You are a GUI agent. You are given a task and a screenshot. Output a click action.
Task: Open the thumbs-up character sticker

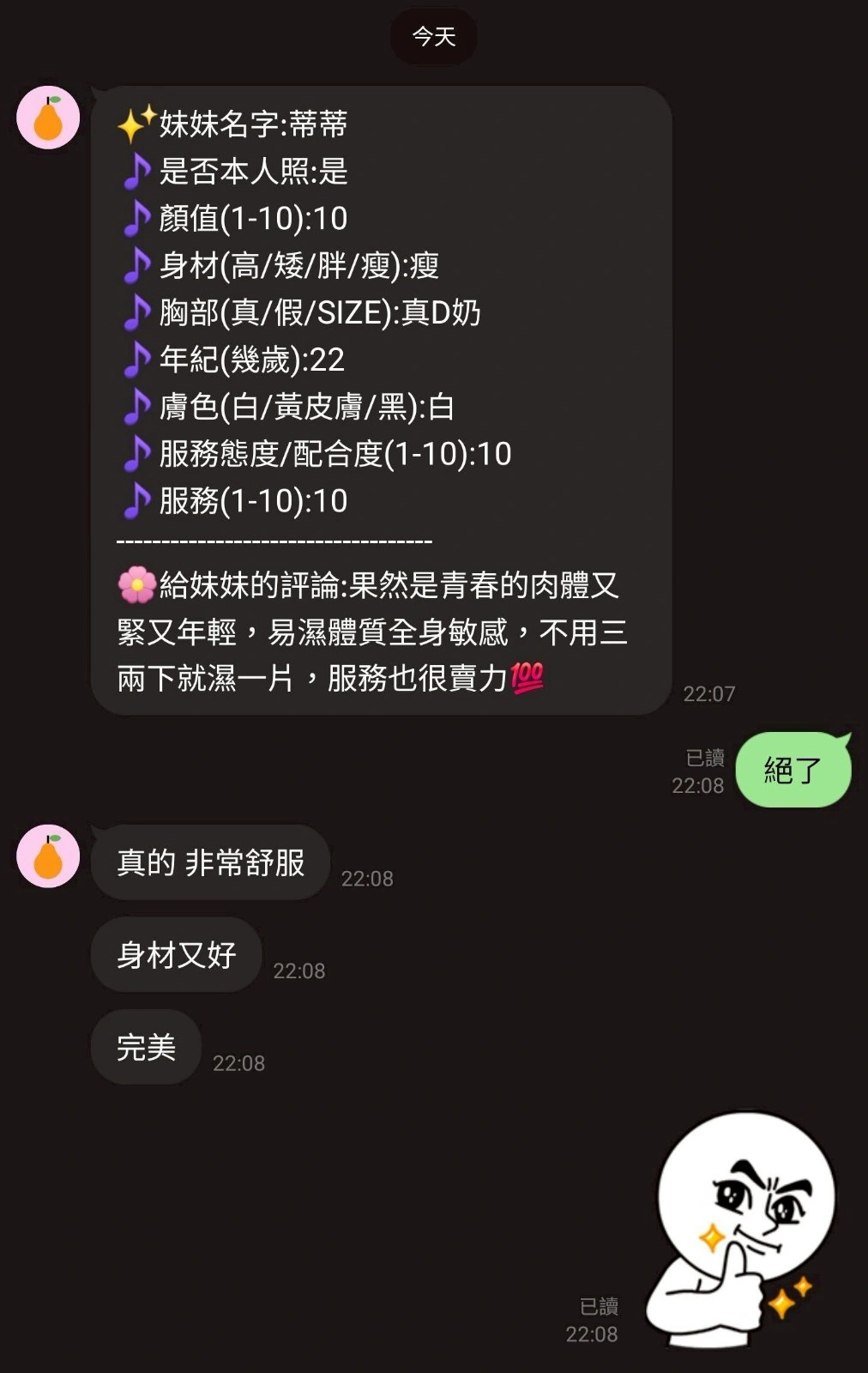click(x=738, y=1229)
